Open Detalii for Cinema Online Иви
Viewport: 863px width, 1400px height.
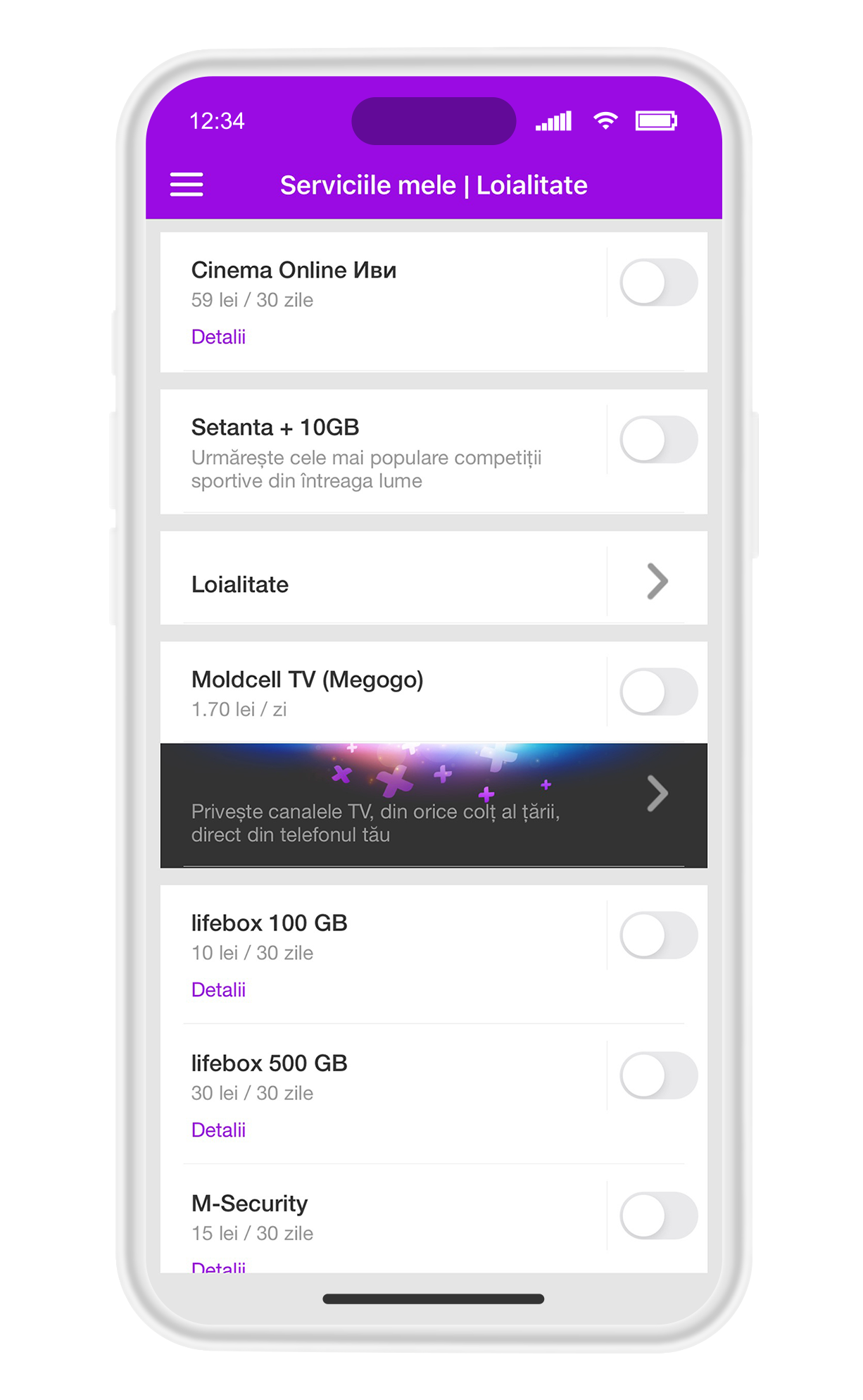tap(218, 337)
